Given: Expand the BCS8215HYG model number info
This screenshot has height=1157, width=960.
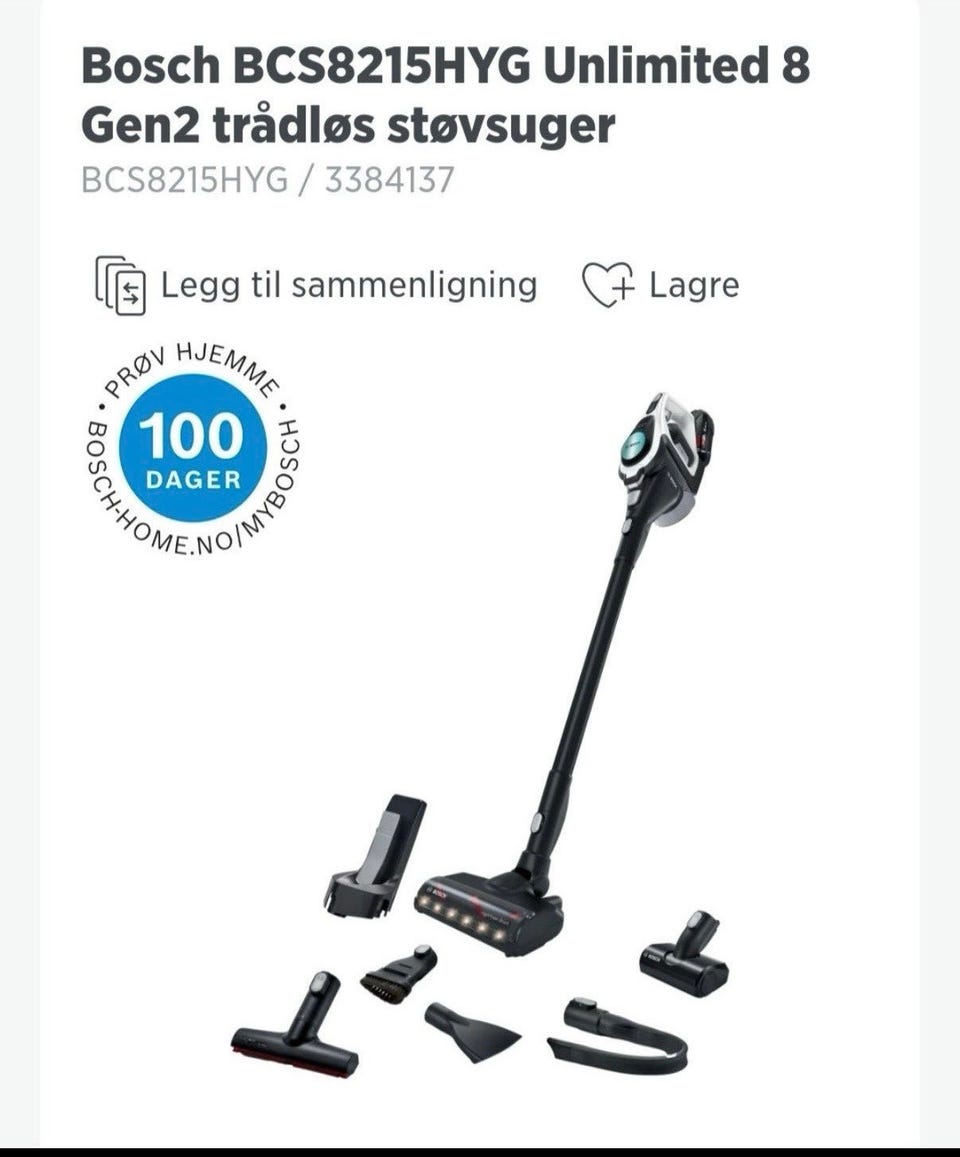Looking at the screenshot, I should pos(175,181).
